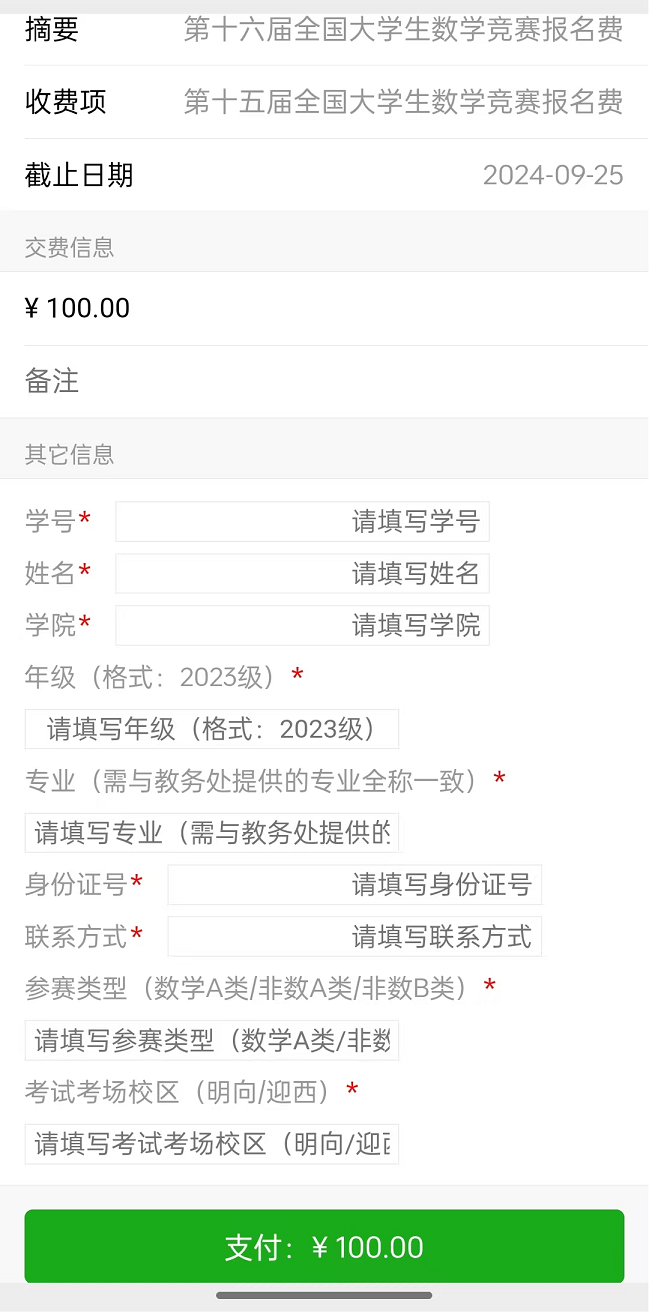Tap the 考试考场校区 field
The width and height of the screenshot is (652, 1314).
click(212, 1144)
